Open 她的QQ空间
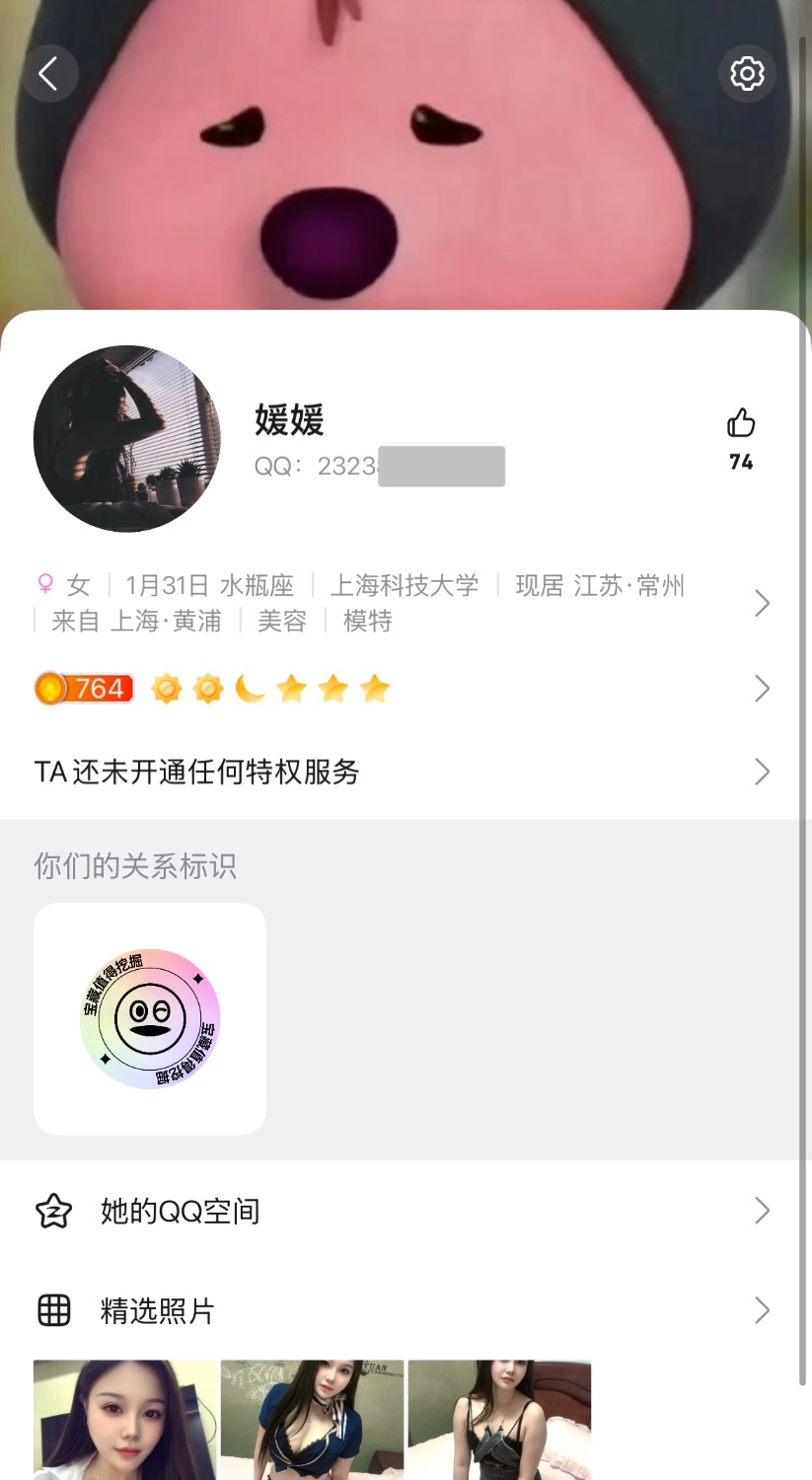 (x=395, y=1211)
